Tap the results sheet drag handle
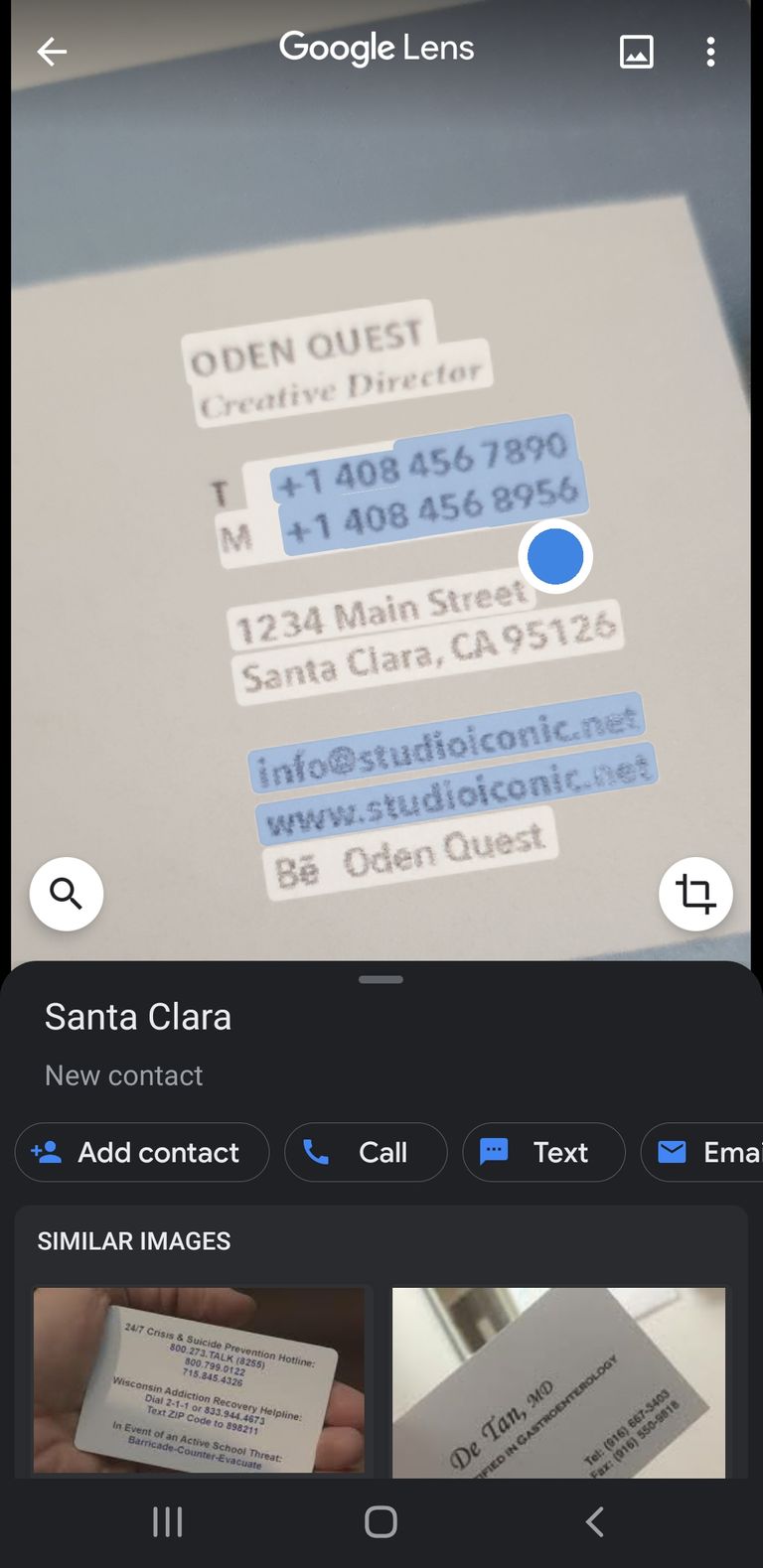The image size is (763, 1568). [x=381, y=979]
